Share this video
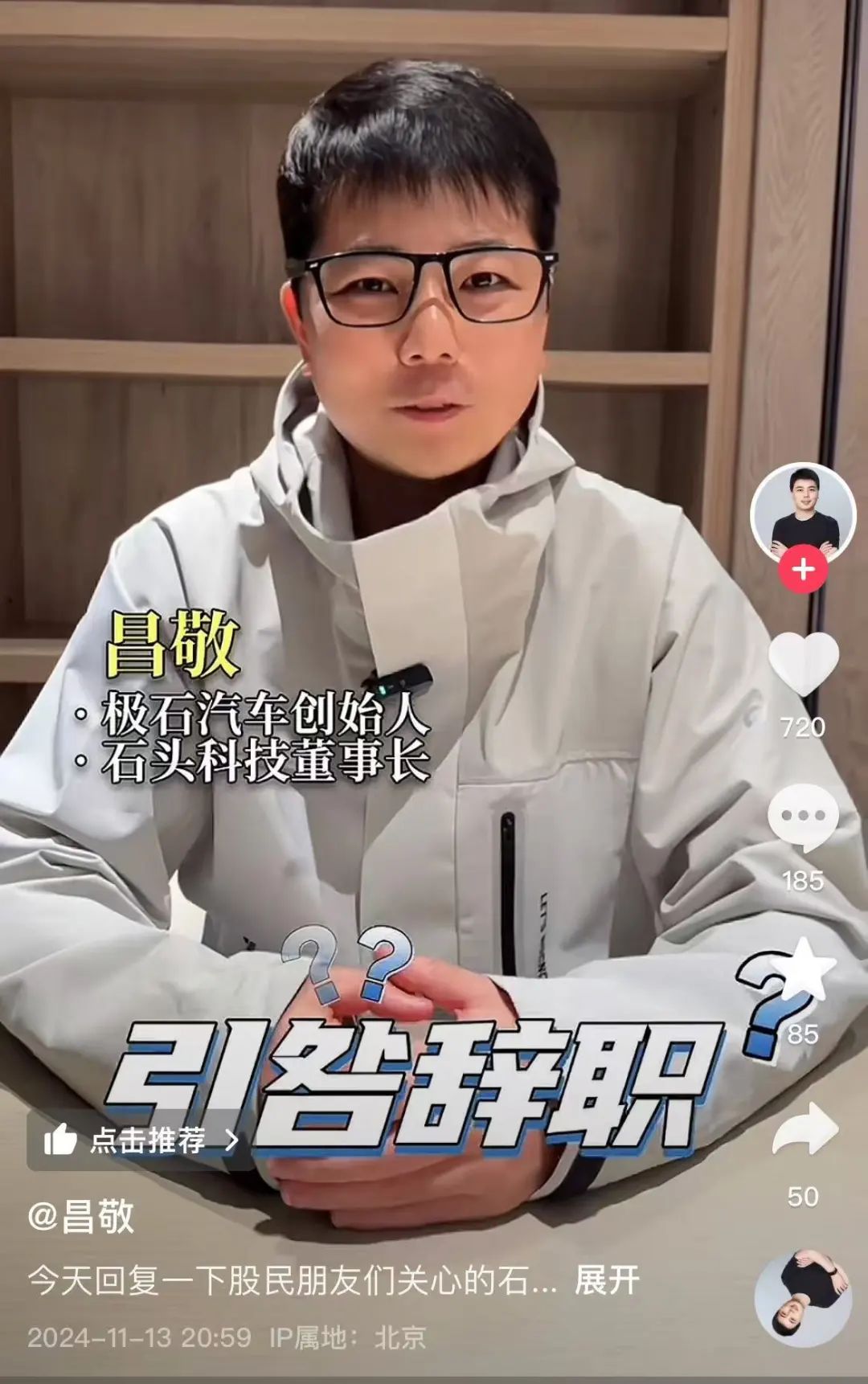This screenshot has width=868, height=1384. click(805, 1130)
